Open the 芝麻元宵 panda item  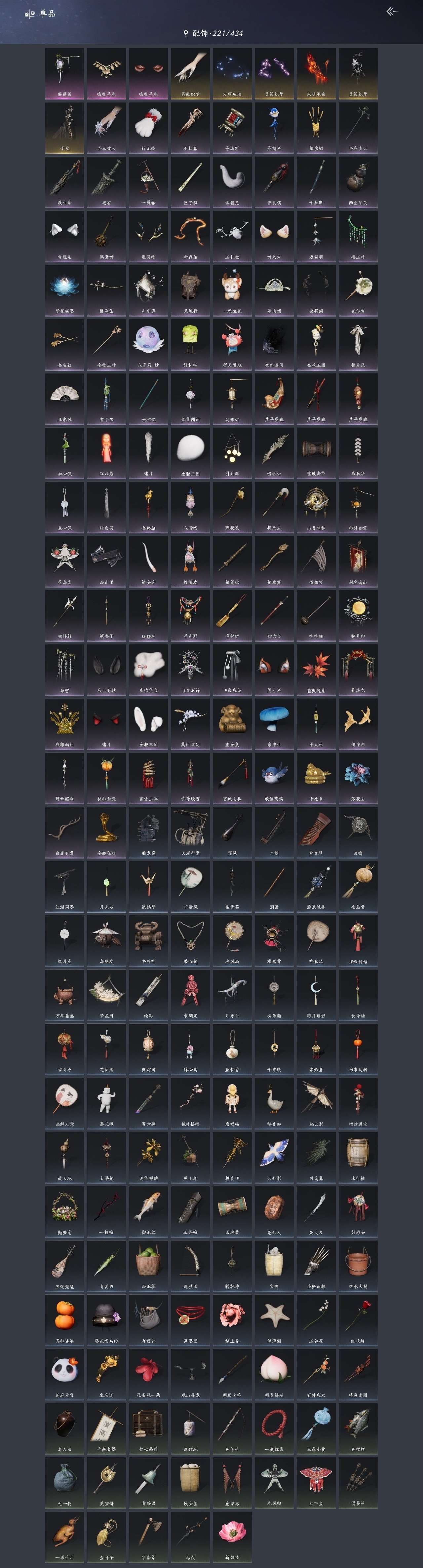click(x=64, y=1373)
